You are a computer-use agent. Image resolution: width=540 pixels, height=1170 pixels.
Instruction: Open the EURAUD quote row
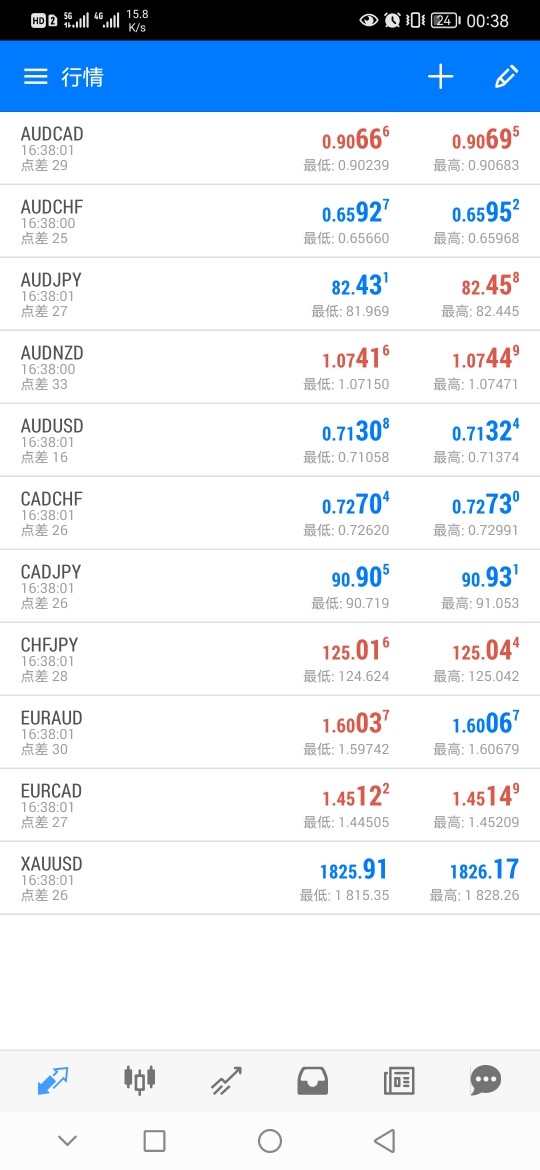[x=270, y=733]
